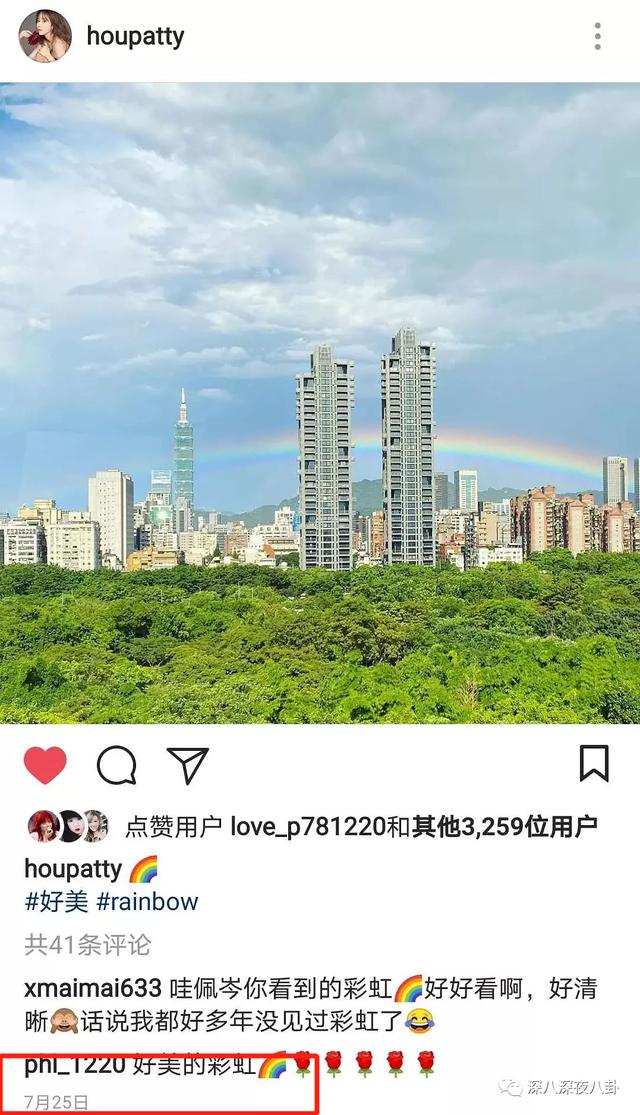Open houpatty's profile picture in header
Image resolution: width=640 pixels, height=1115 pixels.
45,37
